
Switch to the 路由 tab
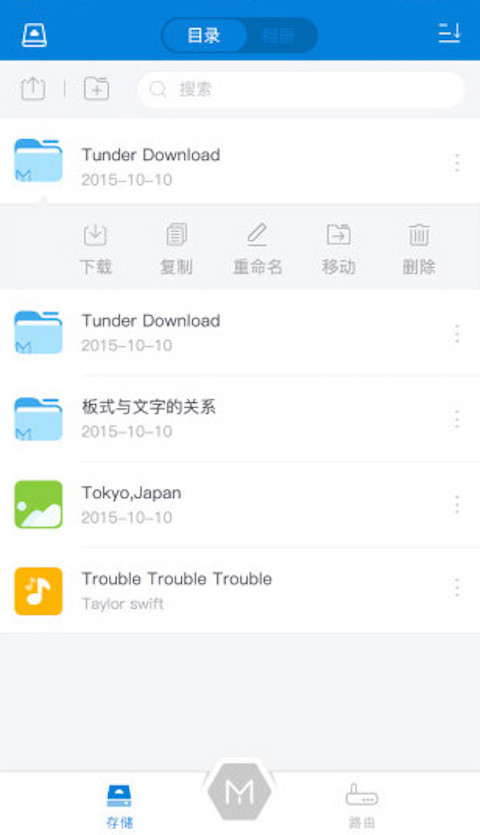pos(362,806)
